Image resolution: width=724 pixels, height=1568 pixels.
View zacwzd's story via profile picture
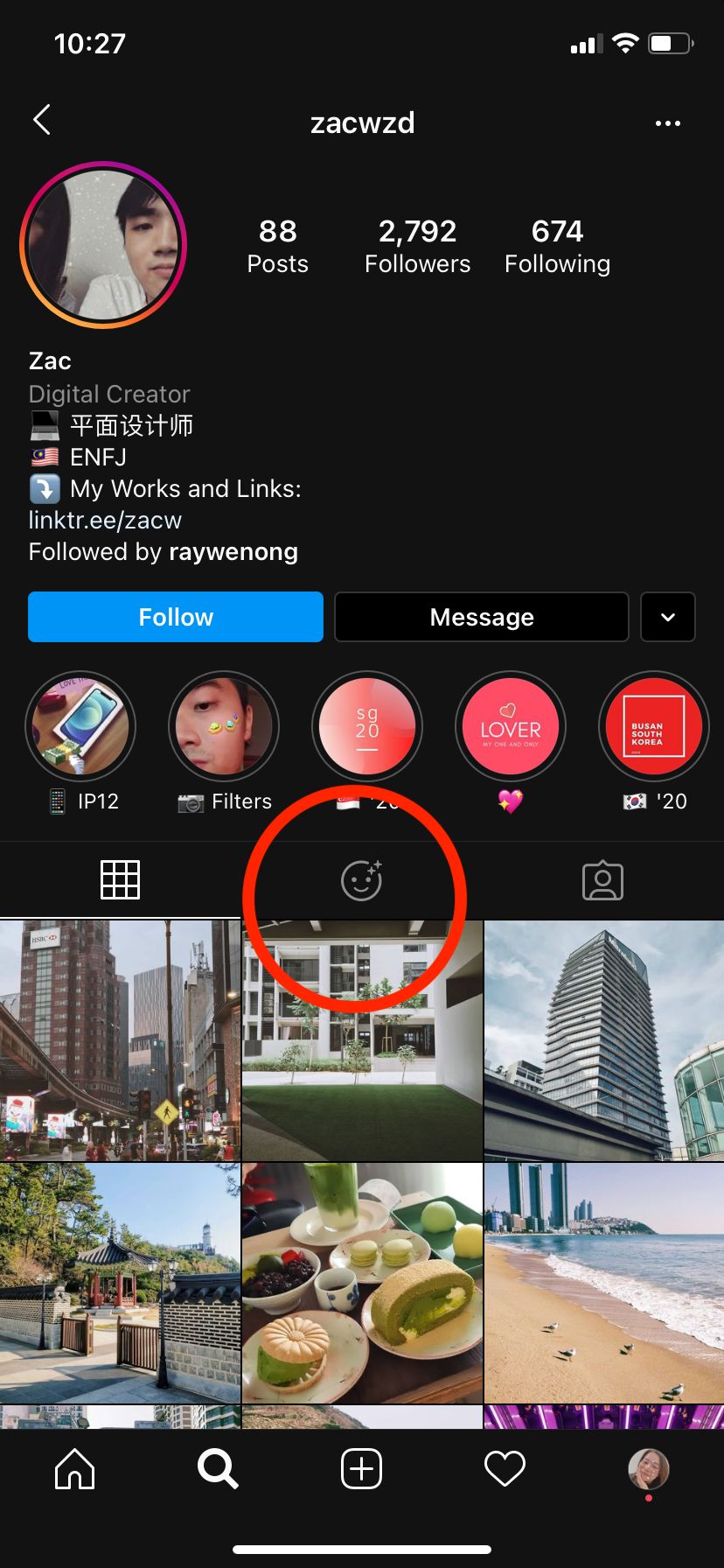coord(103,244)
